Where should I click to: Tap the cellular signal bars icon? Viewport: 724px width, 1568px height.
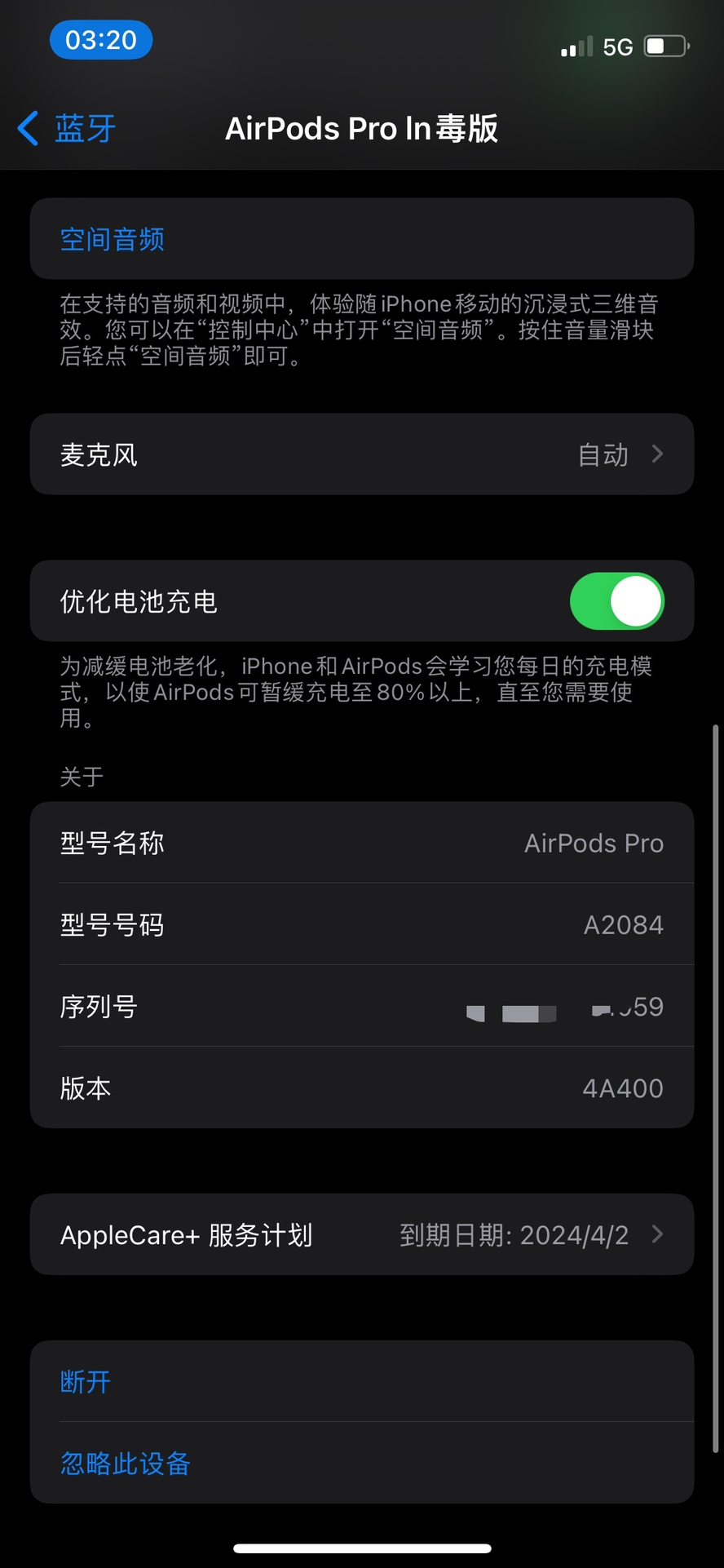pyautogui.click(x=576, y=47)
